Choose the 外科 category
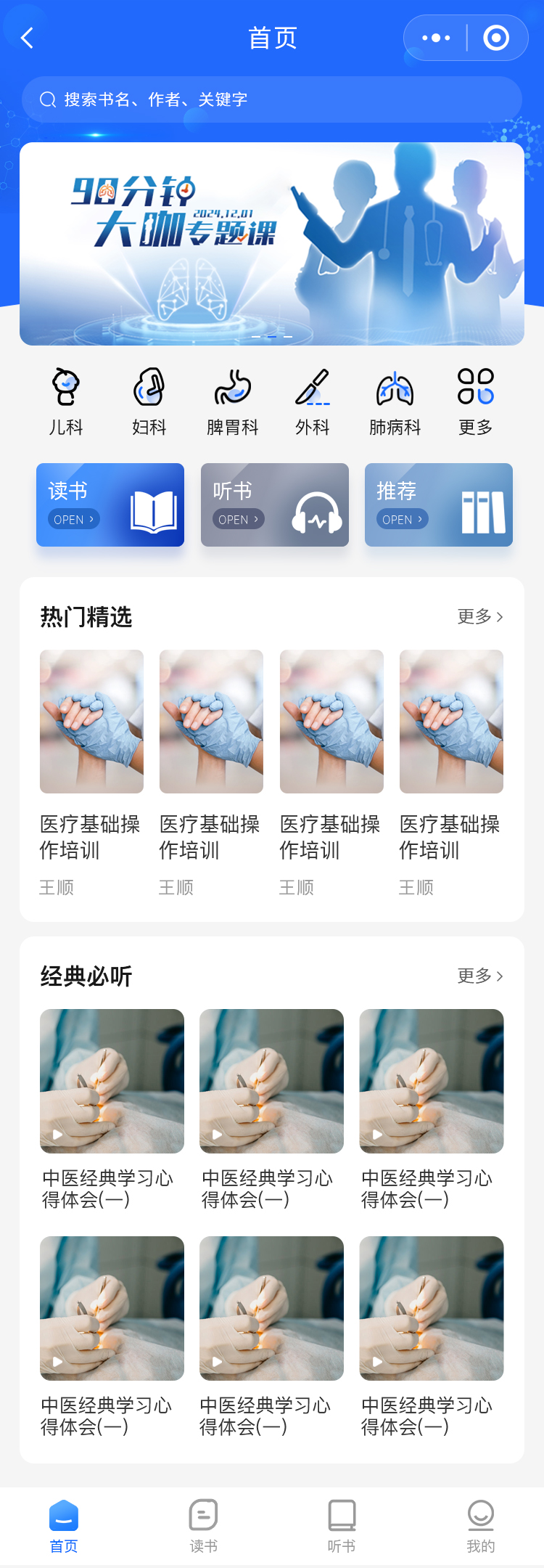544x1568 pixels. coord(313,401)
